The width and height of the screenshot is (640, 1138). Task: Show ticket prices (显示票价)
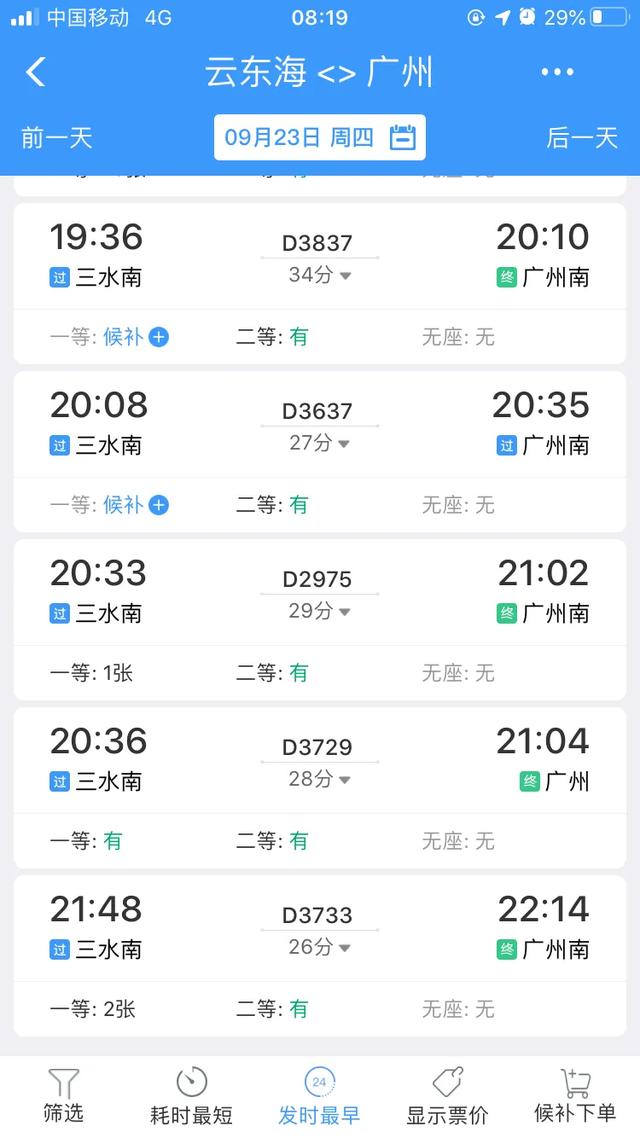click(x=448, y=1096)
